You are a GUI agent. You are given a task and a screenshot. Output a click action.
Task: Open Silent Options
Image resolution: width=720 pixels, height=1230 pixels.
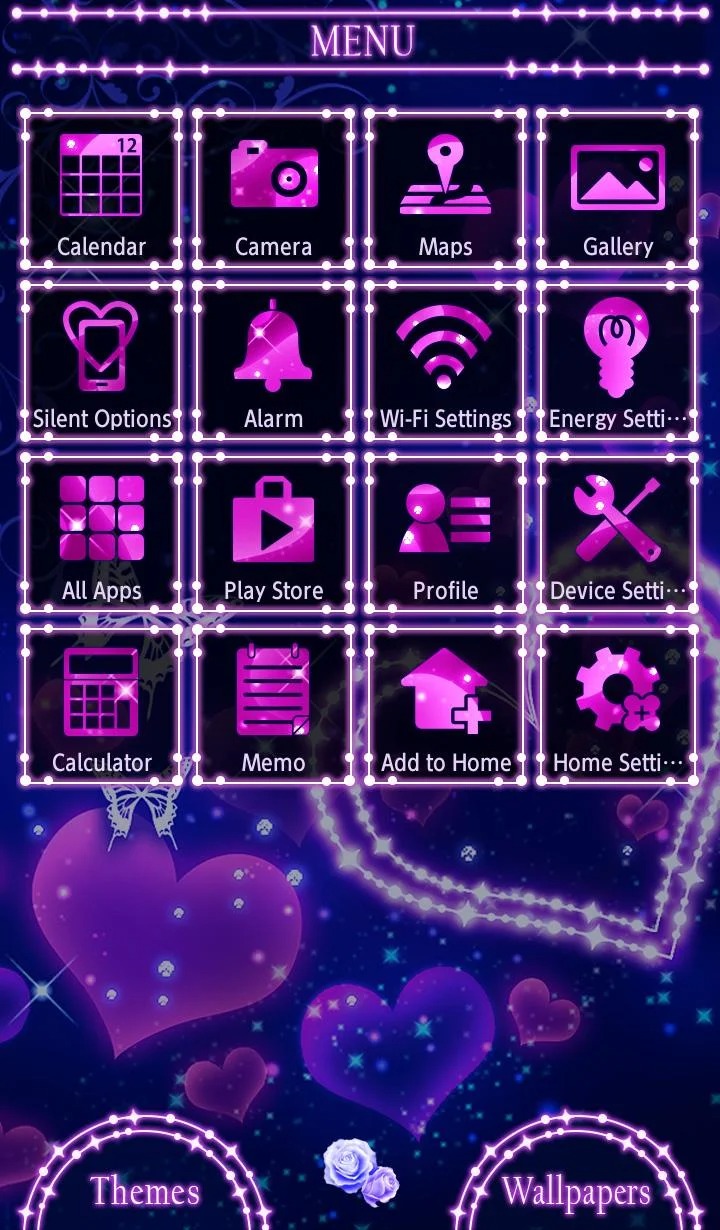[x=102, y=362]
